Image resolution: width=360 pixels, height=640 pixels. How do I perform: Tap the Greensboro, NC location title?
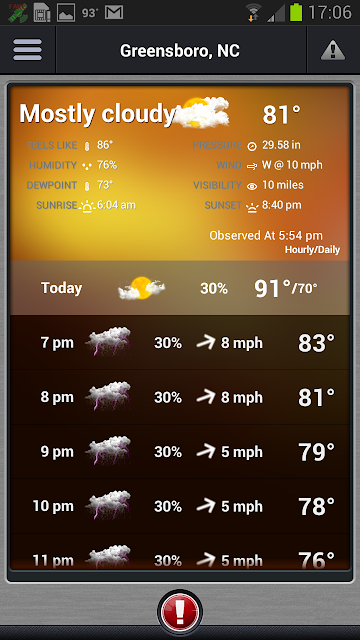[x=180, y=51]
